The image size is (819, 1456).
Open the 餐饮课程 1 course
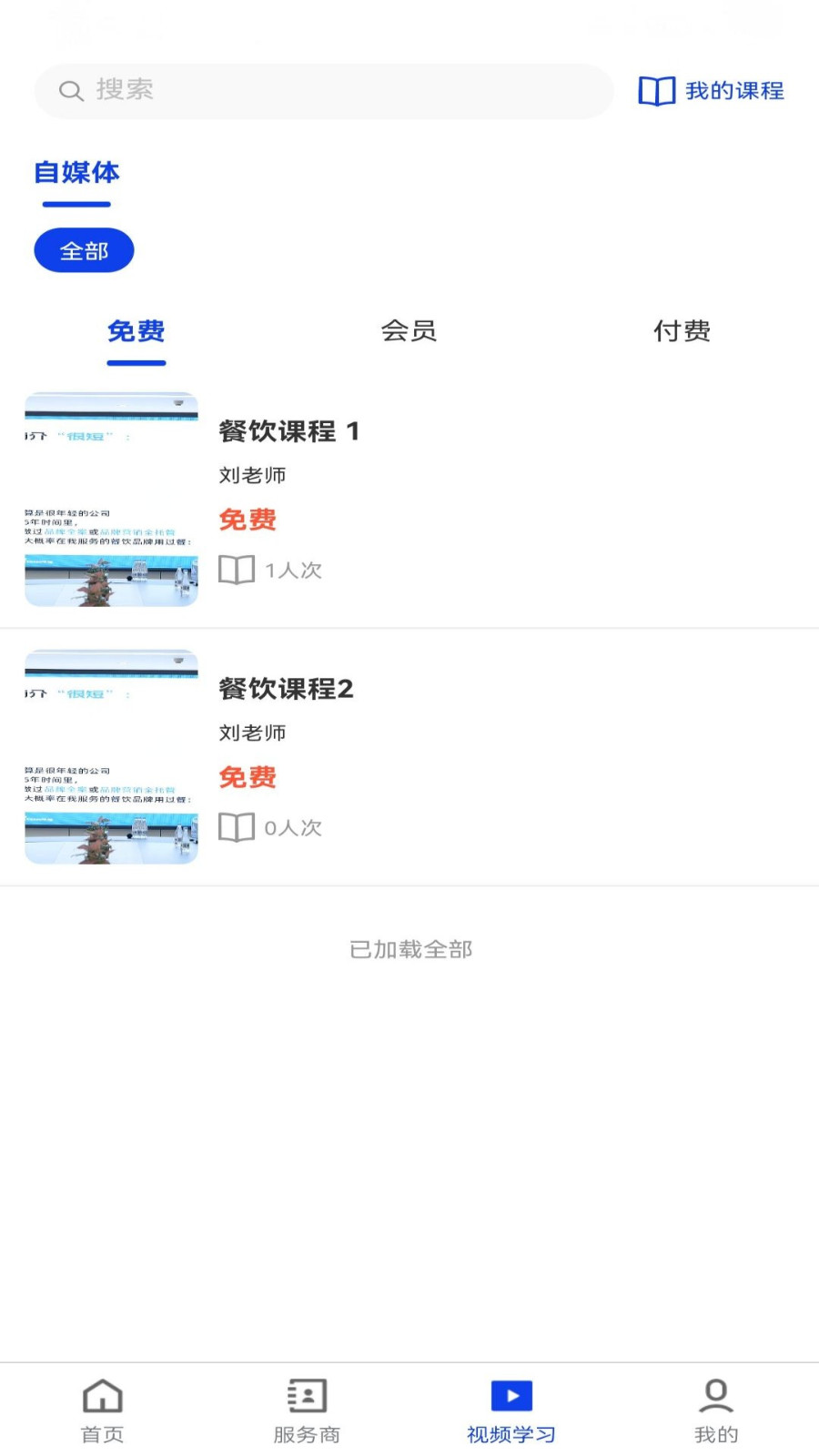click(x=409, y=500)
